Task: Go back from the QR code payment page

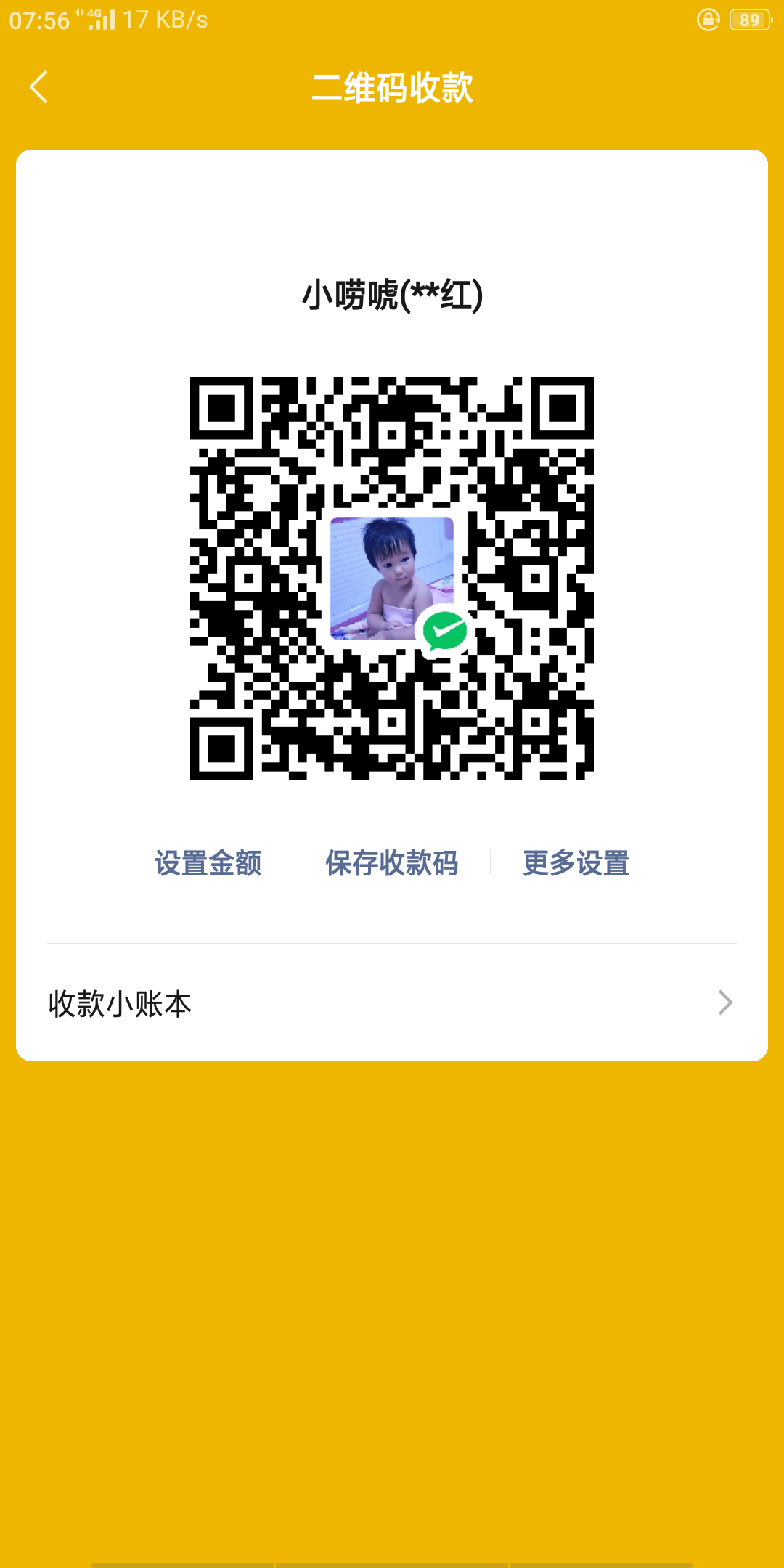Action: pos(39,87)
